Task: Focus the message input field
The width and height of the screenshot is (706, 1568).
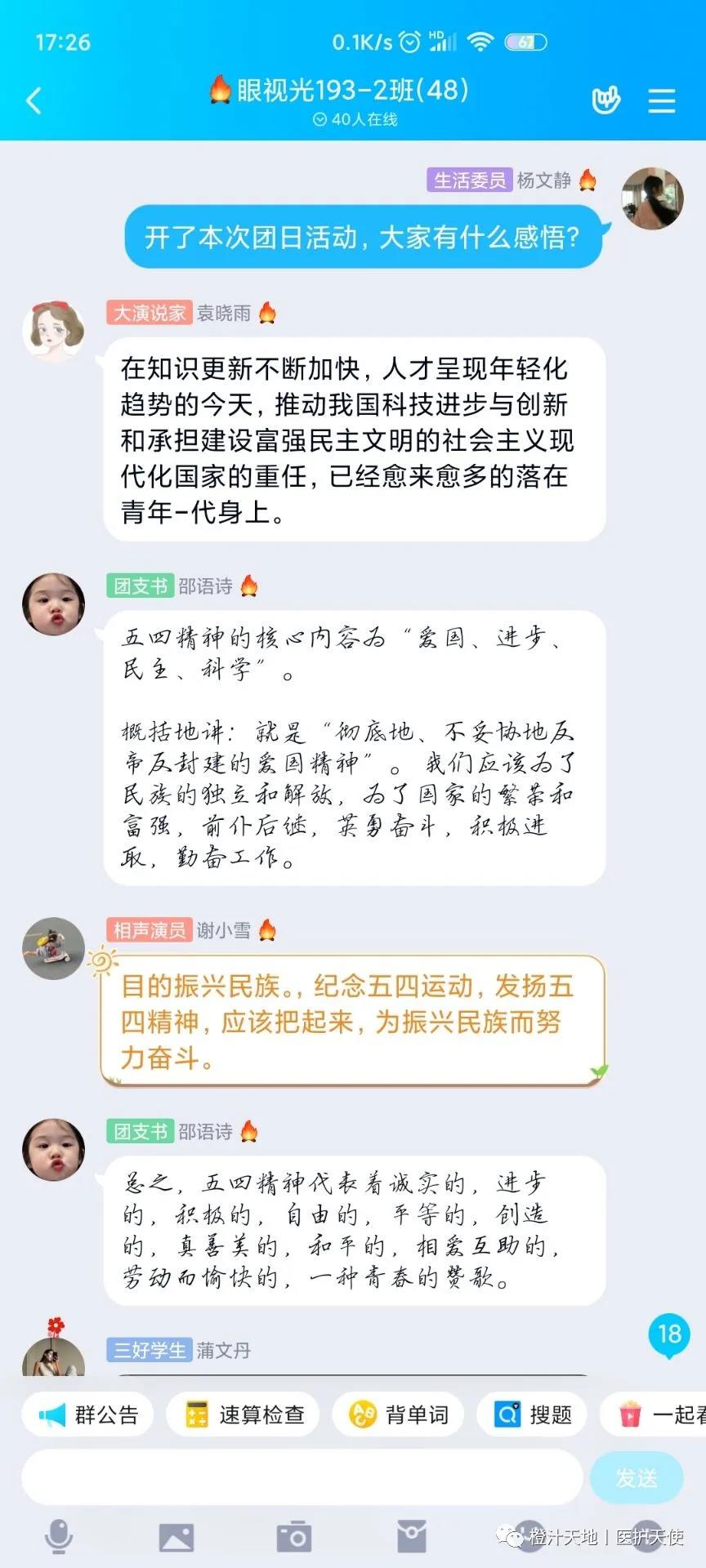Action: [301, 1477]
